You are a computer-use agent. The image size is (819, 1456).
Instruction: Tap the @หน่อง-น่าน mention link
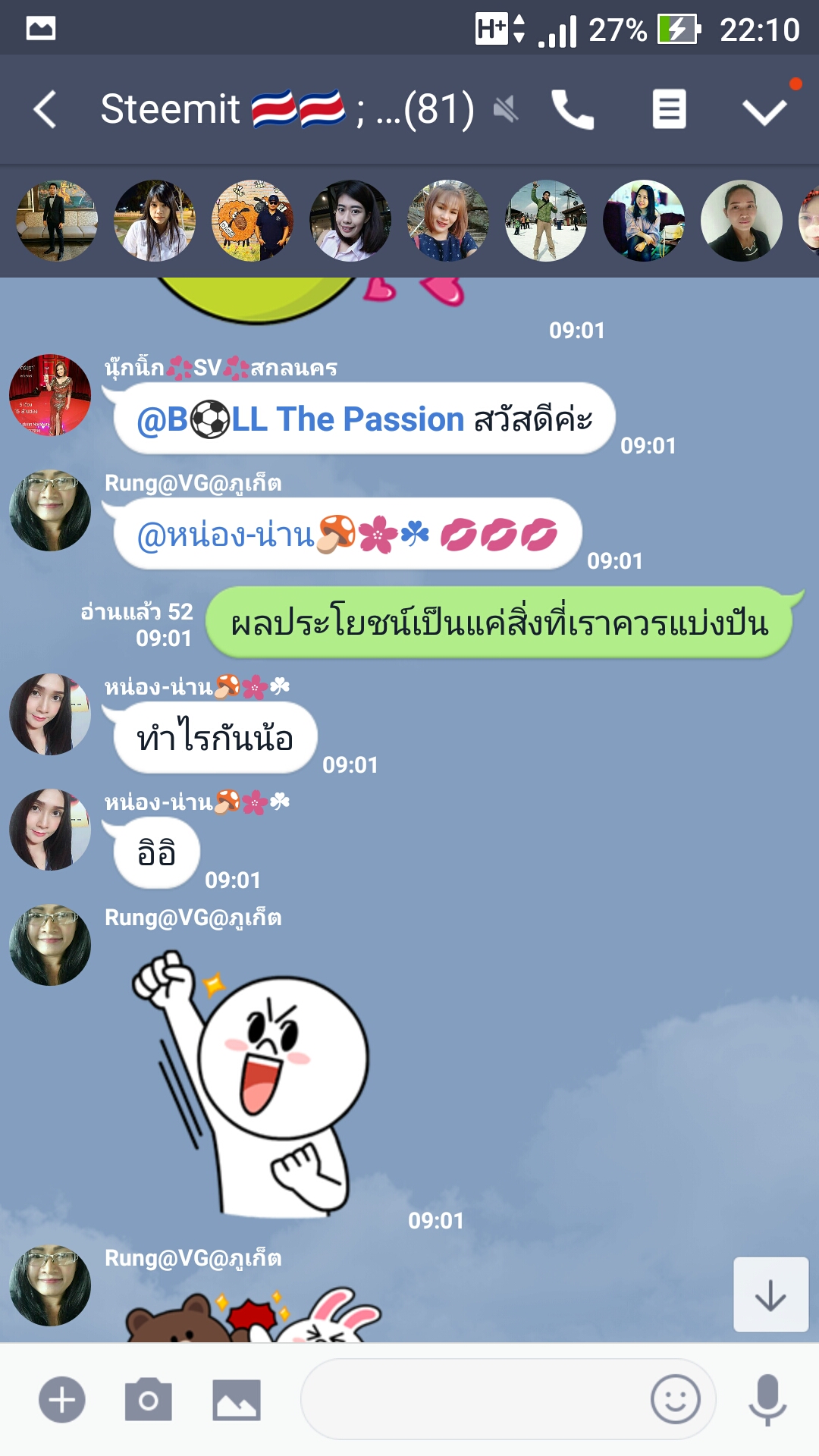(x=226, y=535)
